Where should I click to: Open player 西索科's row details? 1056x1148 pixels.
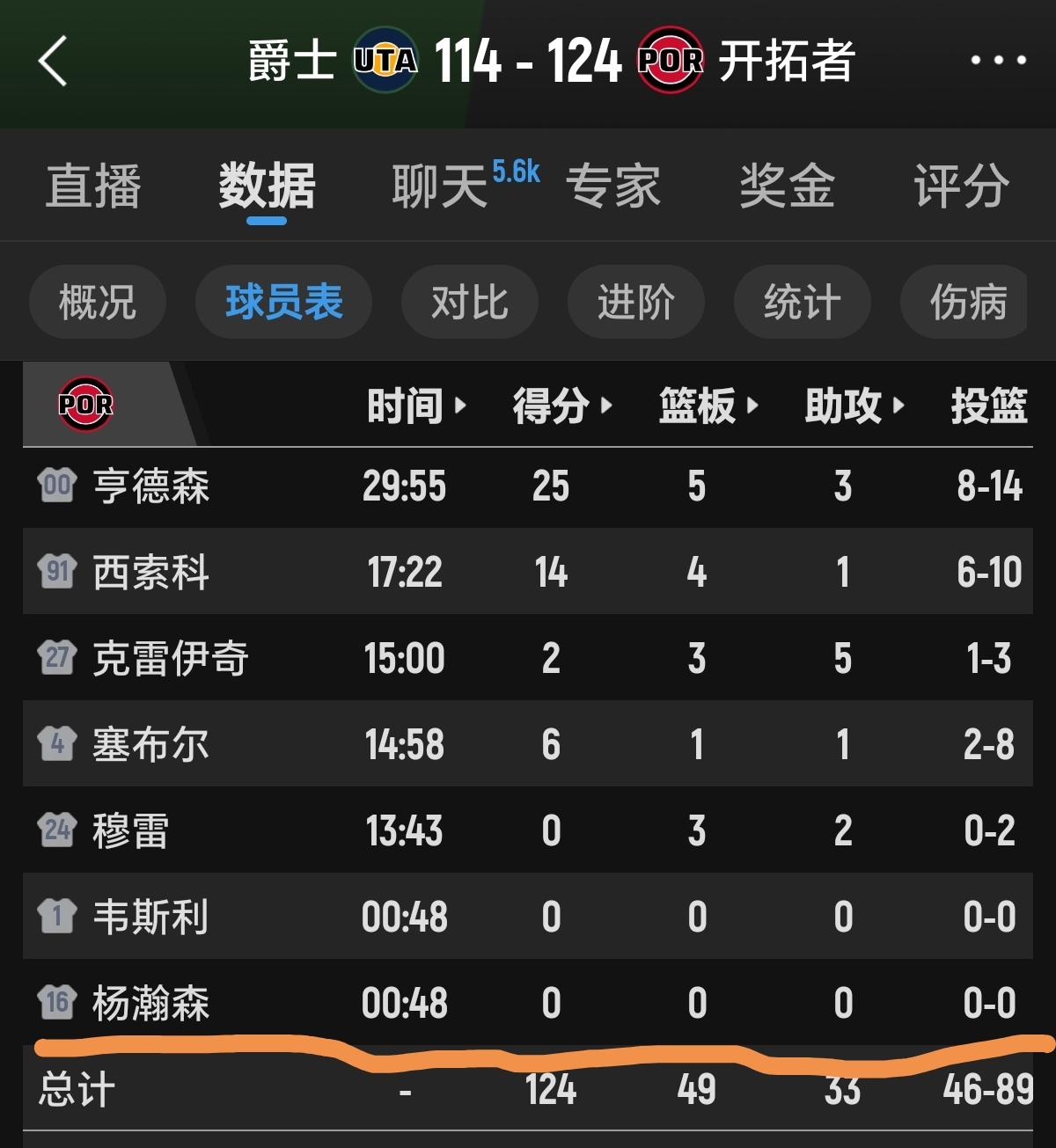coord(152,572)
